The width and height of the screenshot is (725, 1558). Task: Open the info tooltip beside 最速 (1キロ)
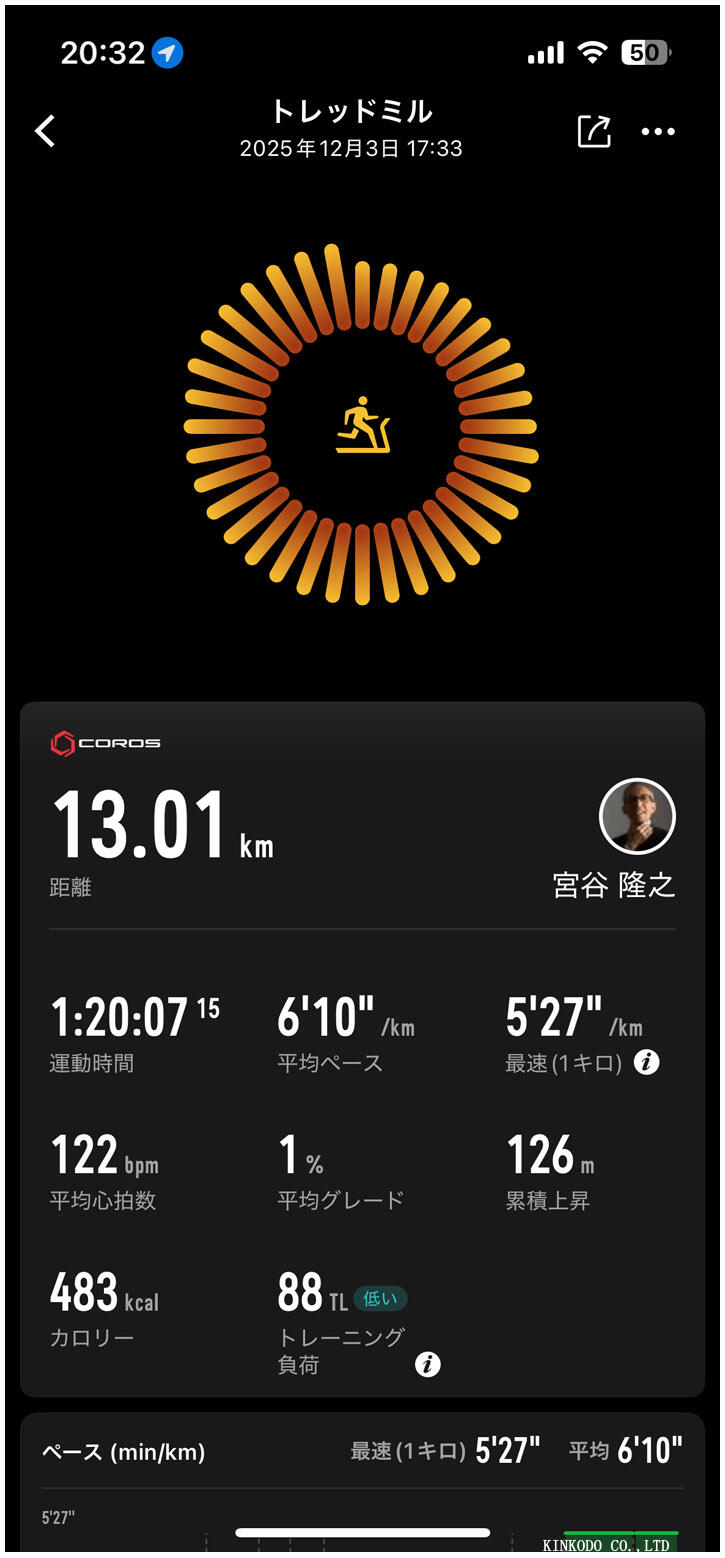[646, 1062]
